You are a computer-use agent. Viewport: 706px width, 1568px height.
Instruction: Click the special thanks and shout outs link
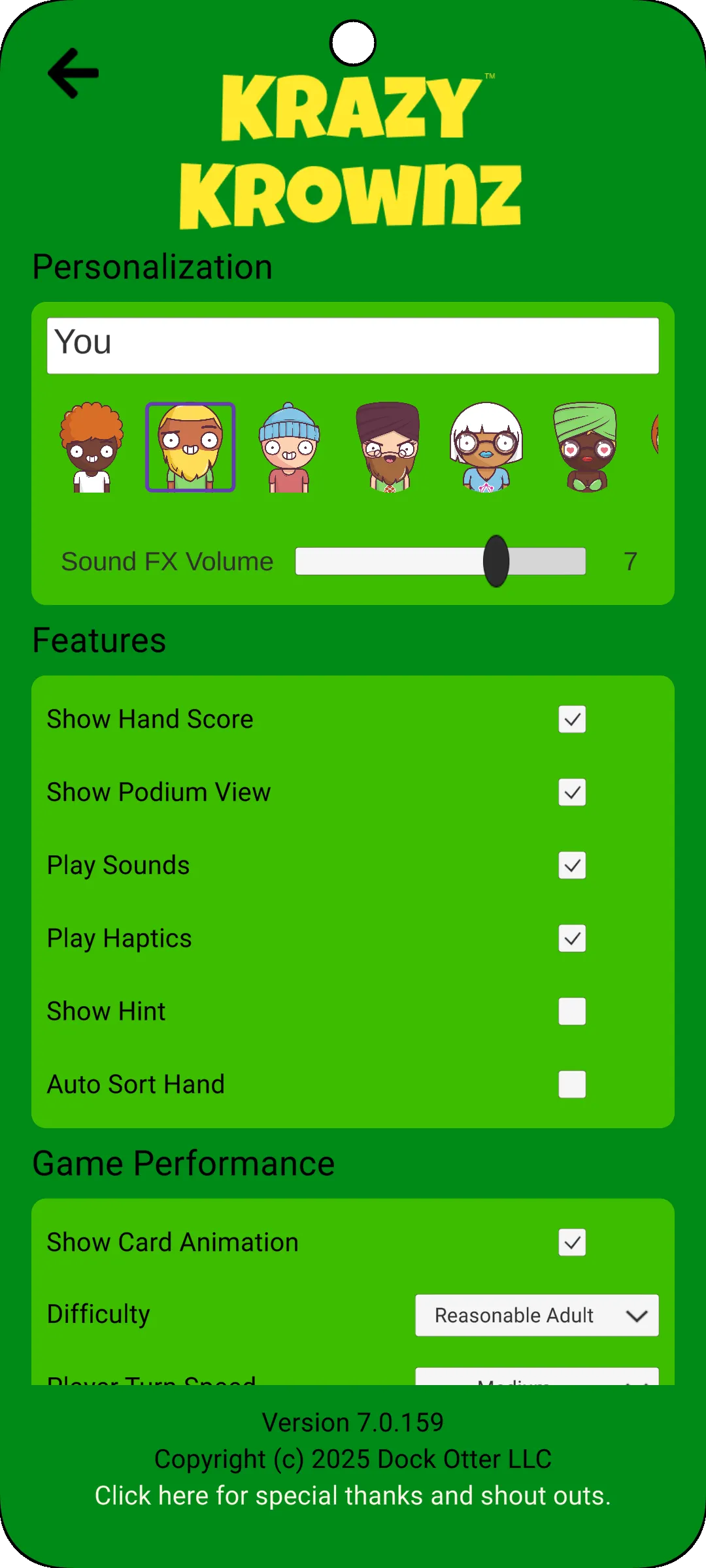(353, 1495)
